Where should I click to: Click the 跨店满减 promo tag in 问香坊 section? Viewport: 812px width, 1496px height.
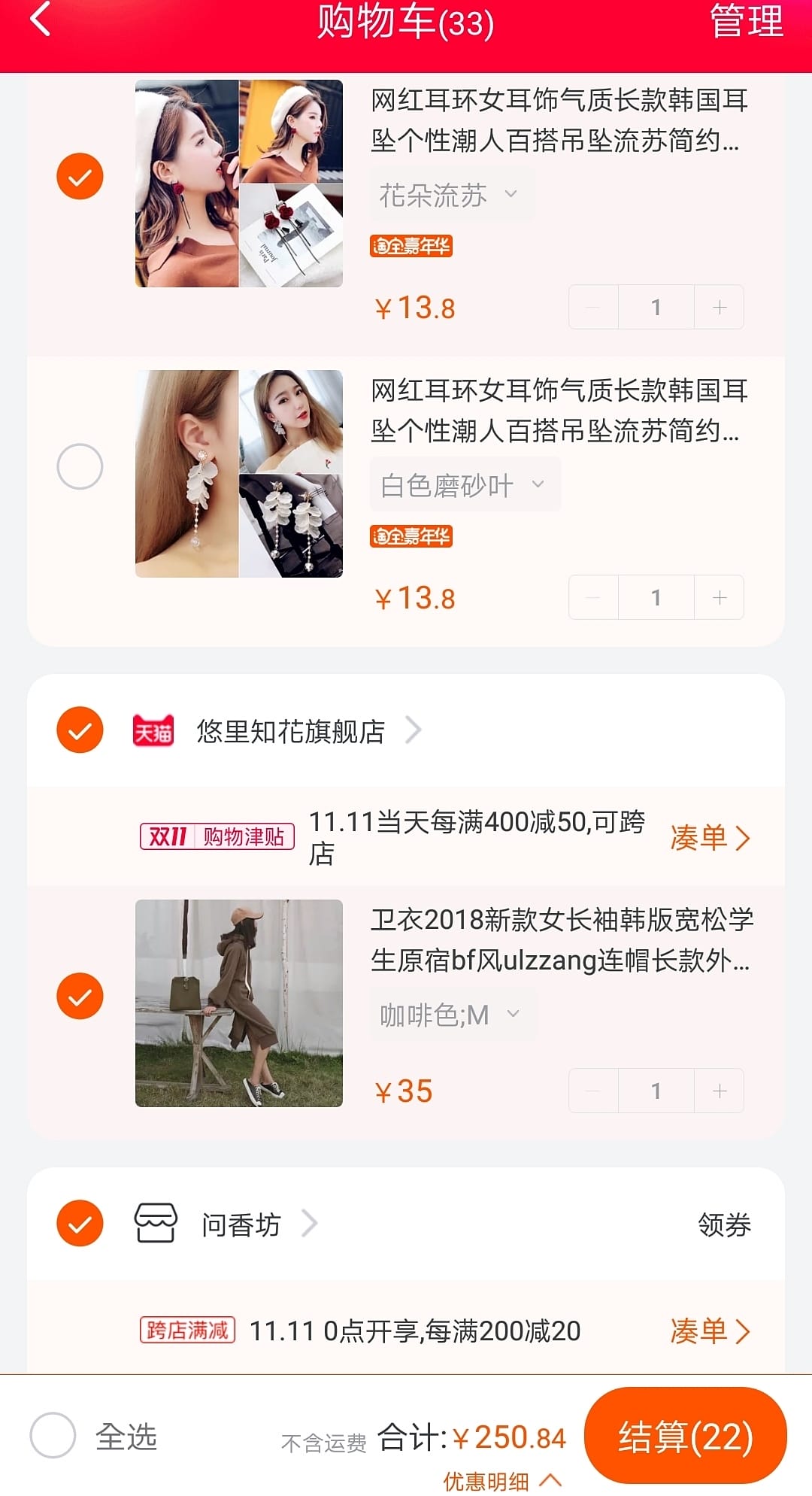click(x=186, y=1330)
